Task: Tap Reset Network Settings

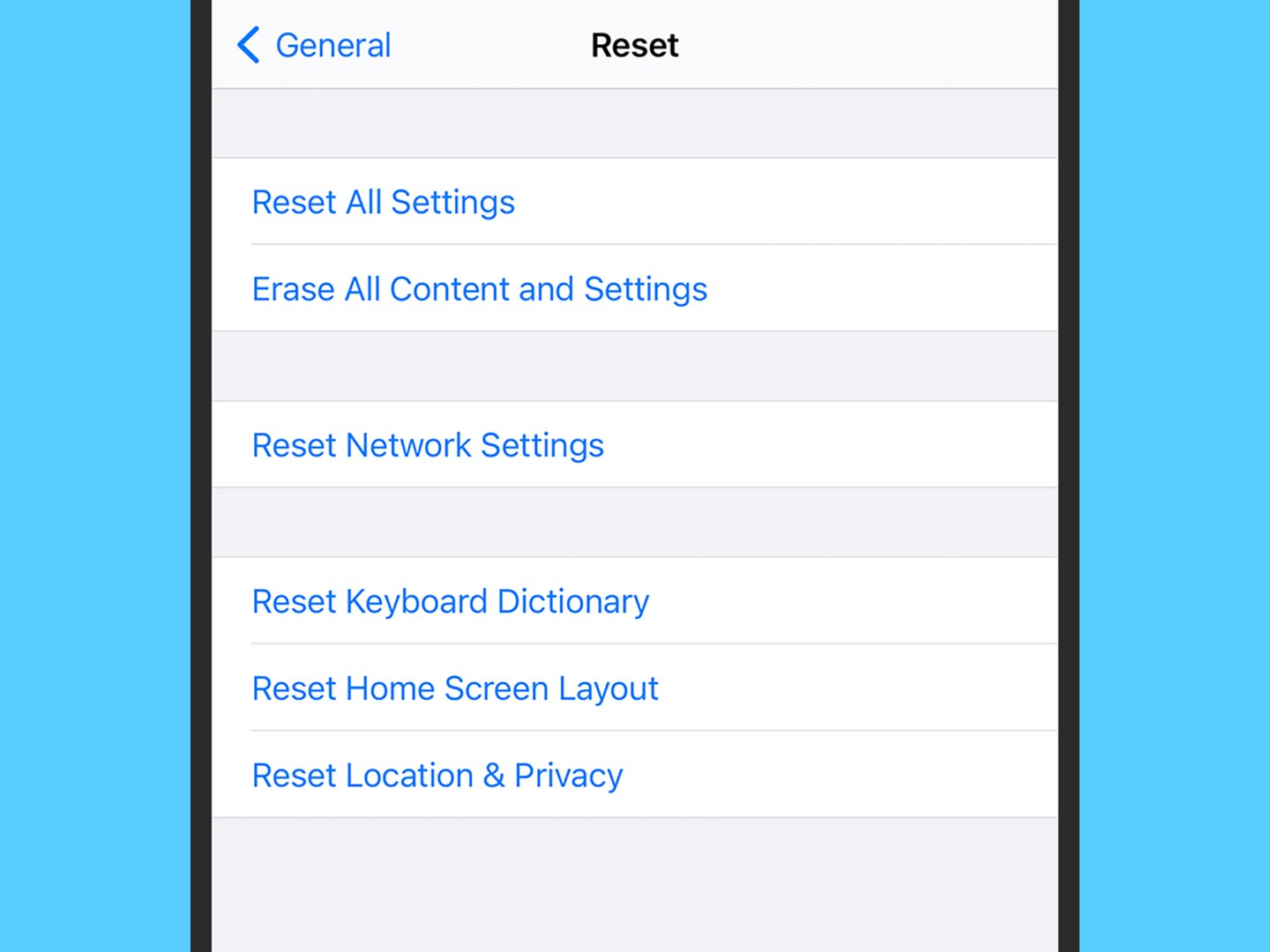Action: click(x=428, y=445)
